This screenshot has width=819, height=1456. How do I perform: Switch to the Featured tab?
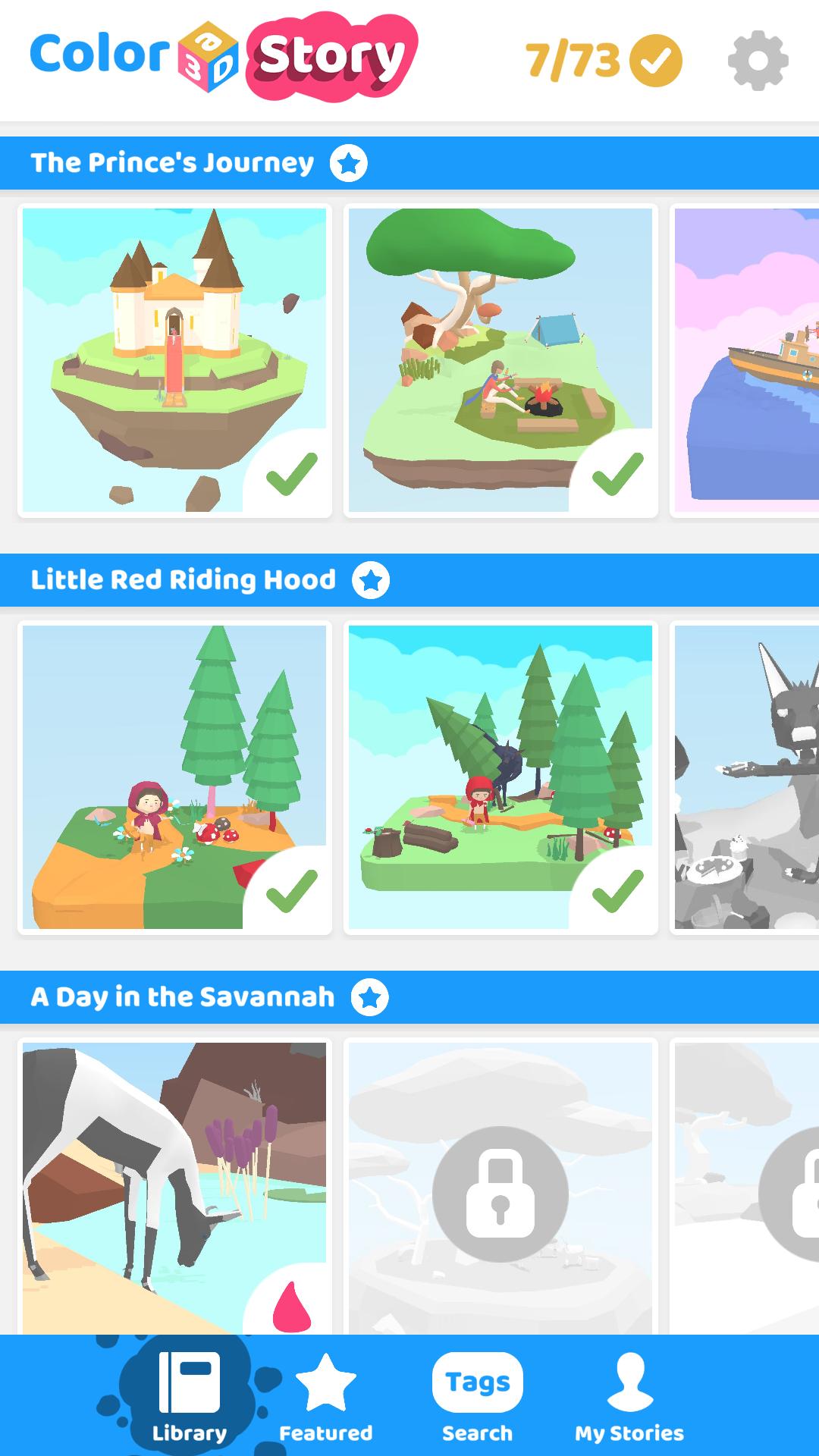[326, 1398]
